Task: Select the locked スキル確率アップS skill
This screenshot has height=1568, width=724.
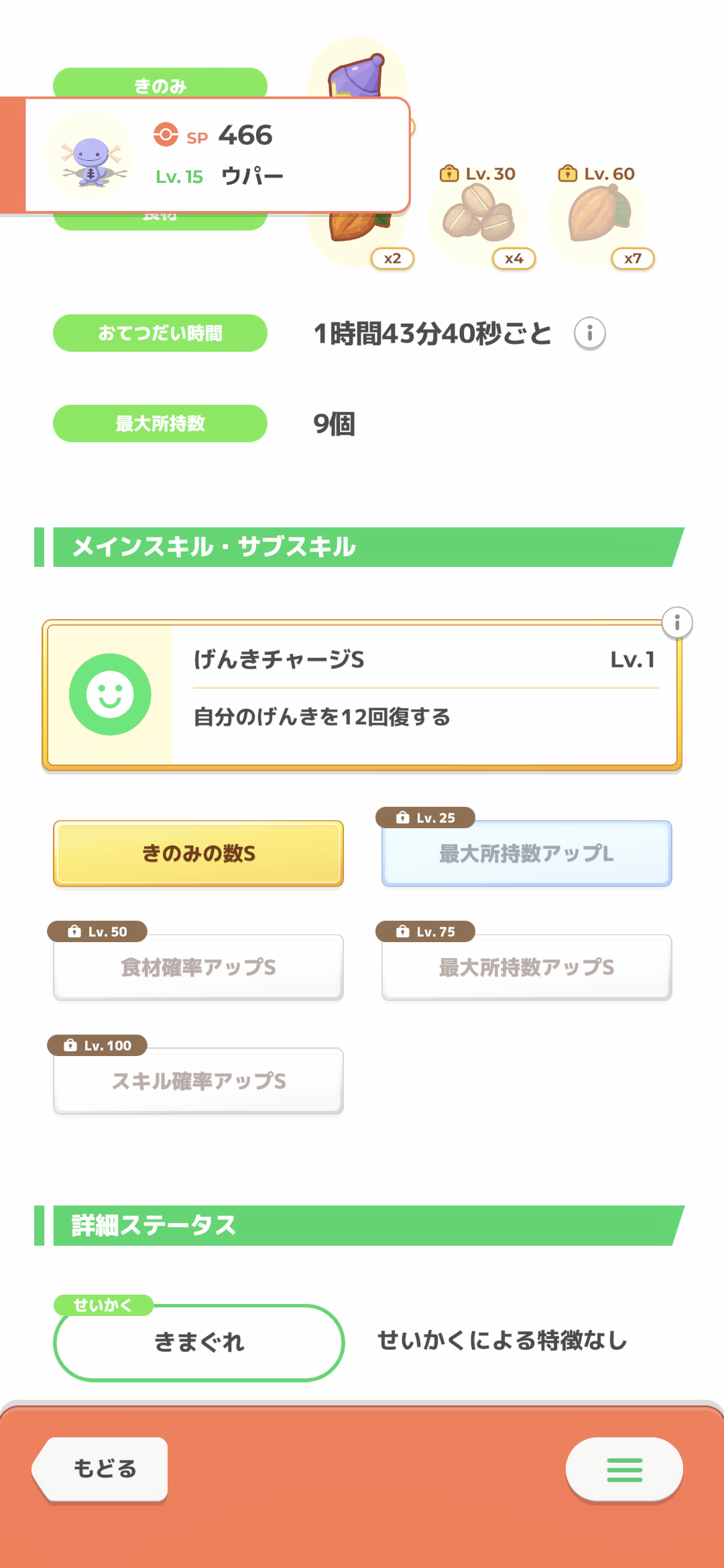Action: pyautogui.click(x=198, y=1082)
